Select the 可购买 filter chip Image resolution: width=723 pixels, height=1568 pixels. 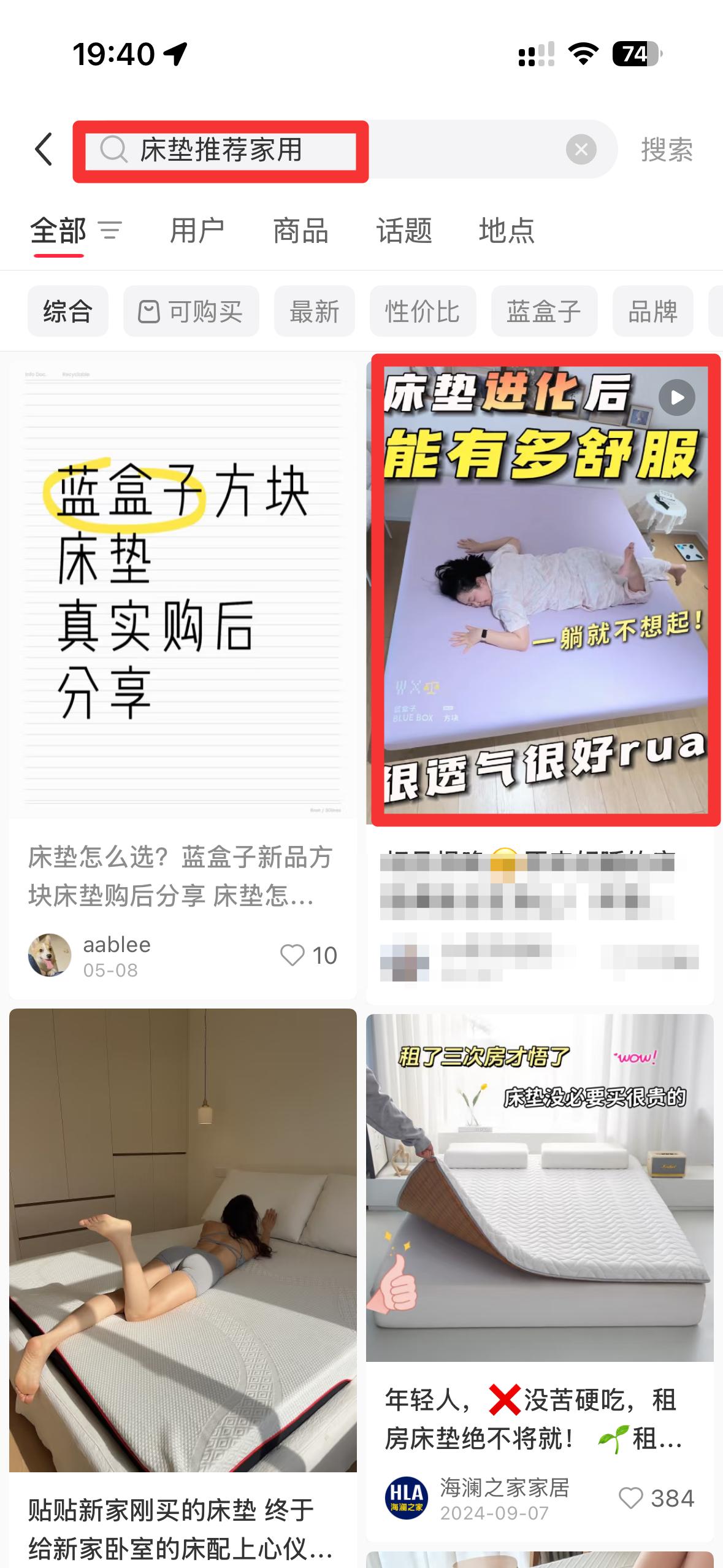click(x=191, y=311)
